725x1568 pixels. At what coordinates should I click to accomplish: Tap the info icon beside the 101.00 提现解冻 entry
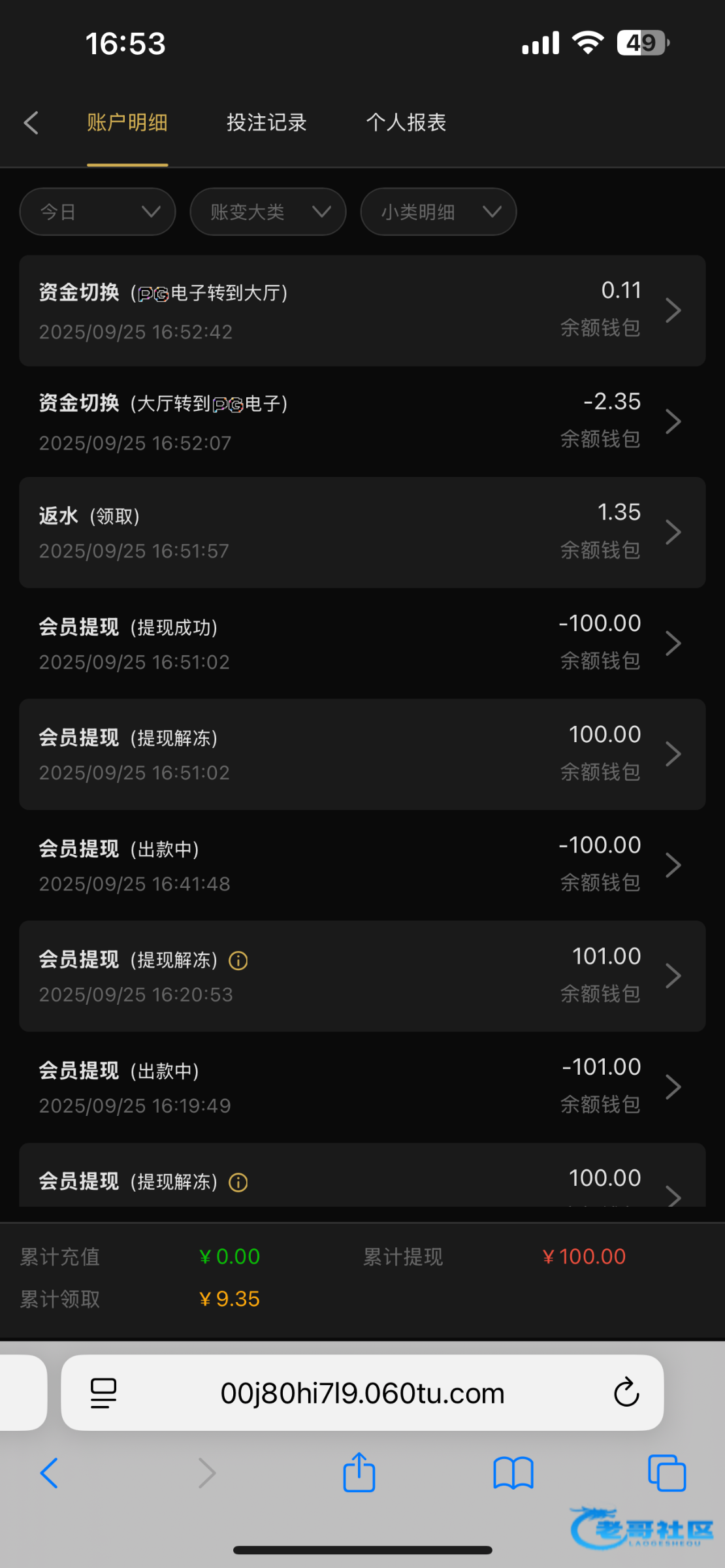tap(238, 960)
